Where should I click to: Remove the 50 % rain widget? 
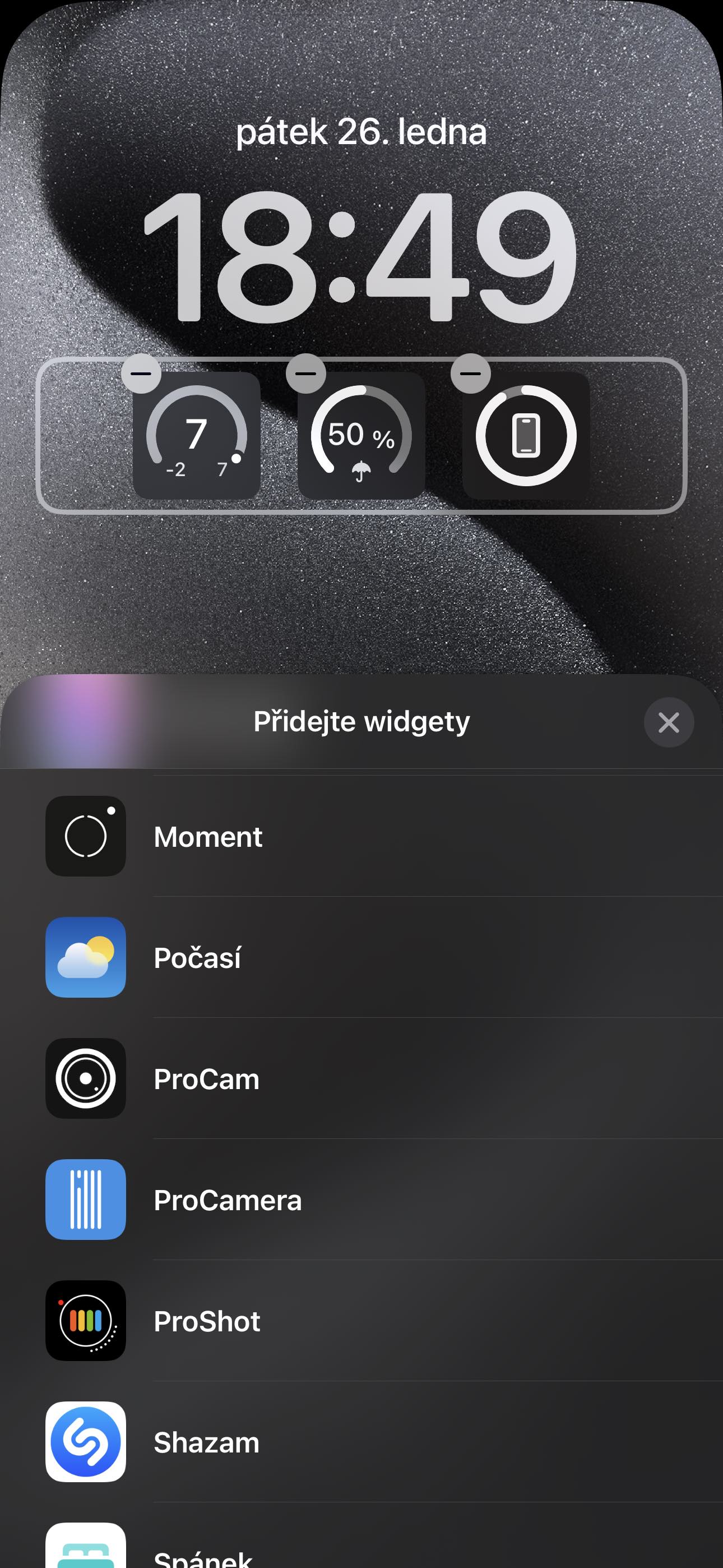305,373
